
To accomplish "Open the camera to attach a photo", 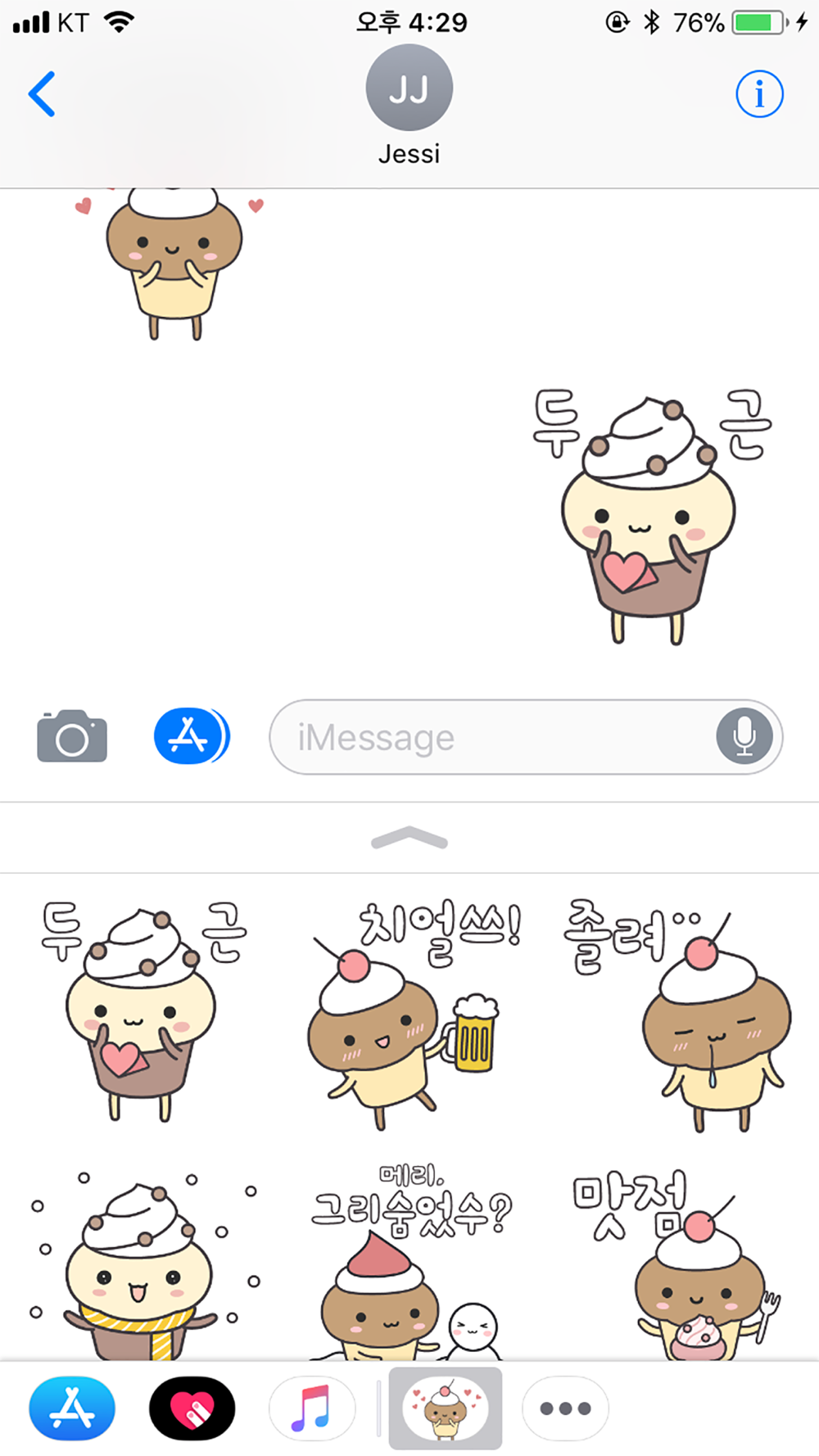I will pyautogui.click(x=72, y=736).
